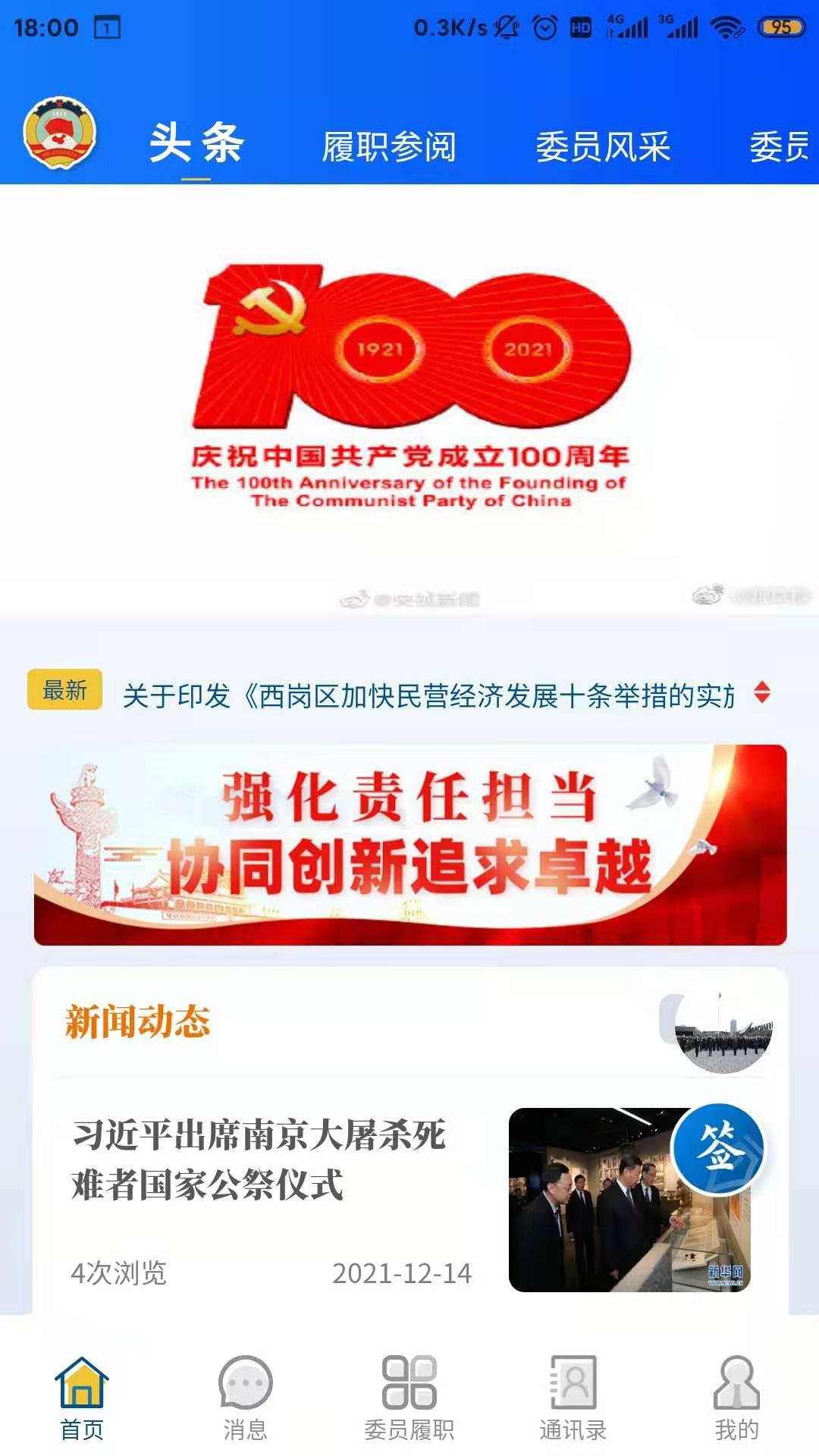
Task: Open the 习近平出席南京大屠杀 news article
Action: point(258,1160)
